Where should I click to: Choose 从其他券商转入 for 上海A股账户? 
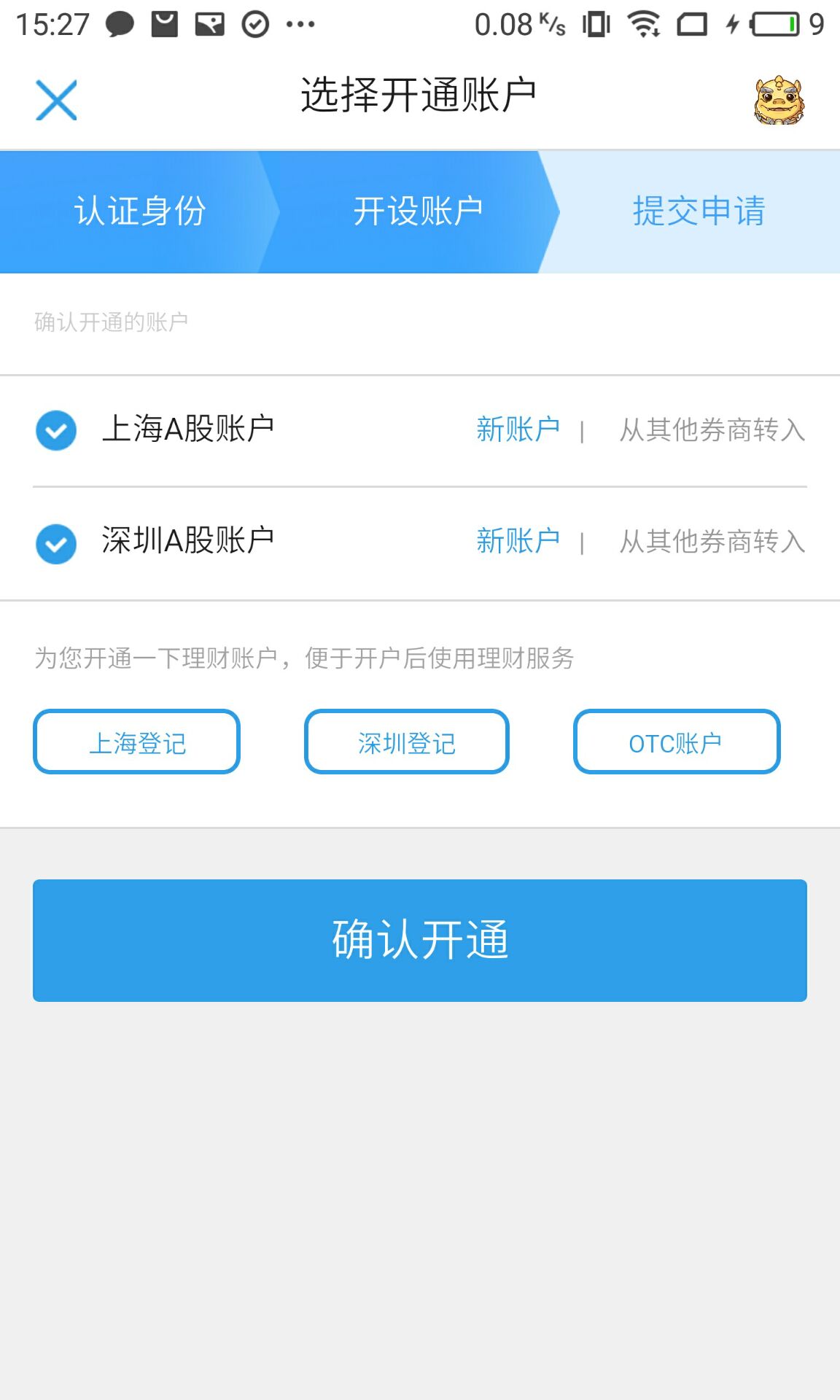712,429
